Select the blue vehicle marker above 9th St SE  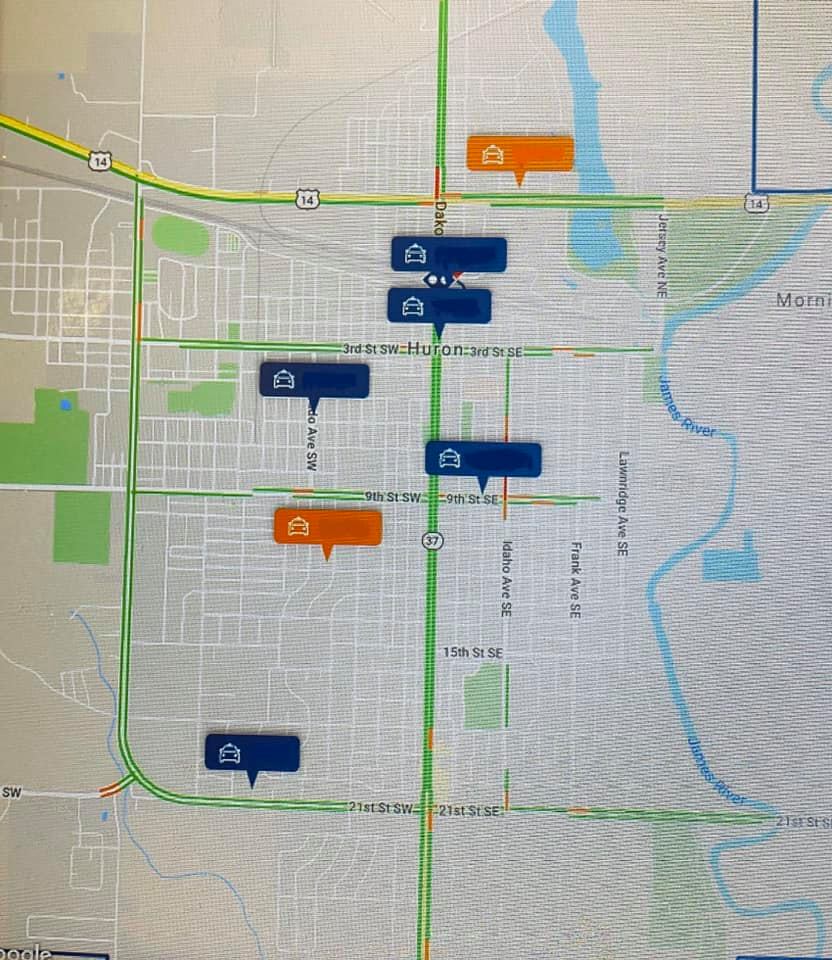pos(482,459)
